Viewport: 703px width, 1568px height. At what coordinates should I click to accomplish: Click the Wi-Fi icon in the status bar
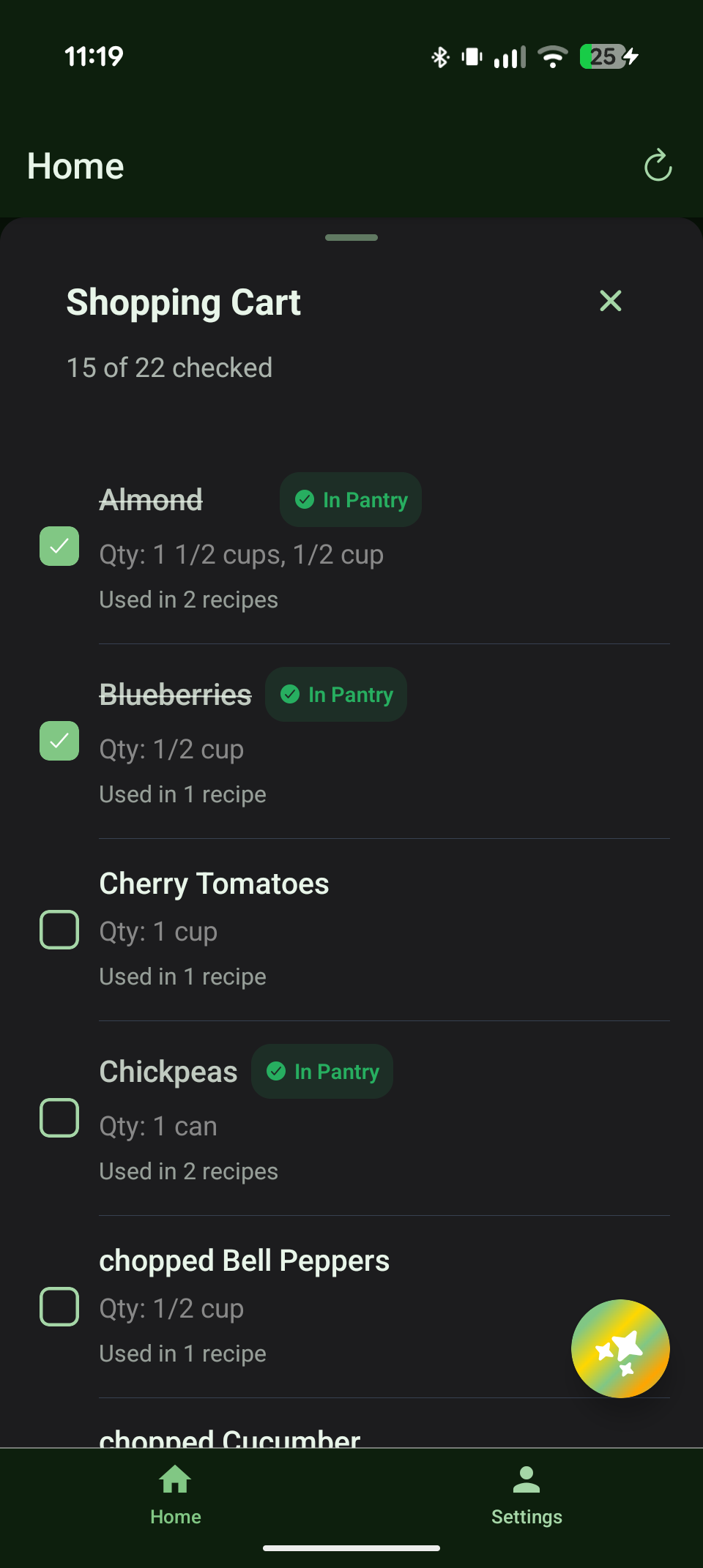(551, 56)
